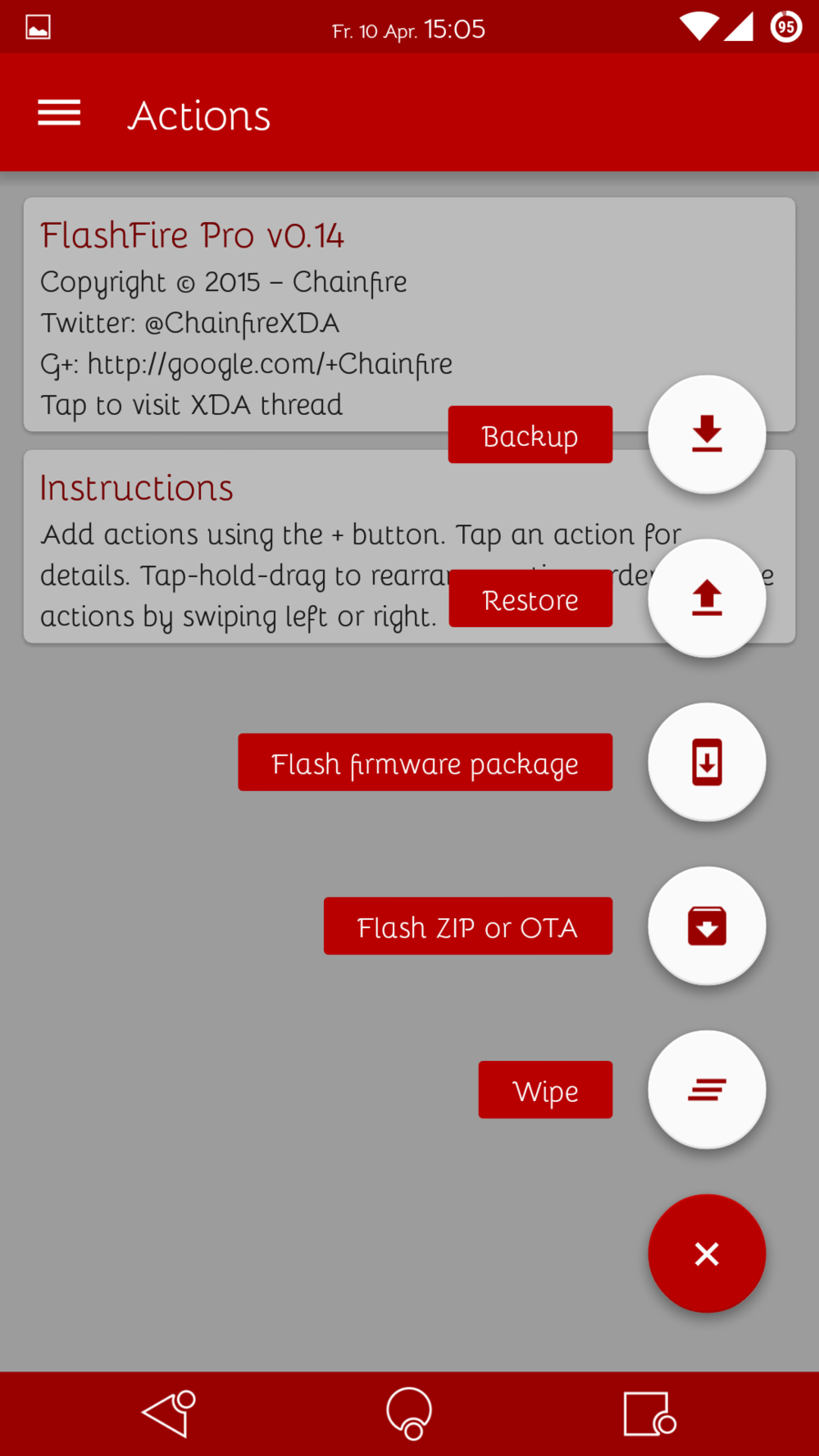Tap the restore upload-arrow floating button

[706, 598]
